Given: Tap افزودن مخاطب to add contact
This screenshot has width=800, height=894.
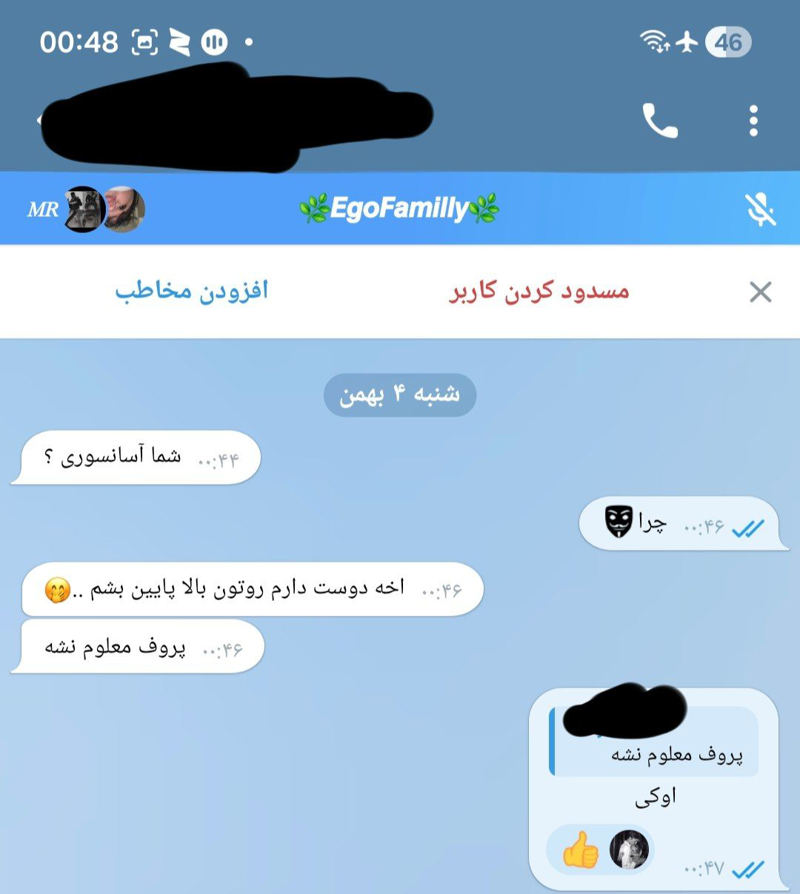Looking at the screenshot, I should coord(191,291).
